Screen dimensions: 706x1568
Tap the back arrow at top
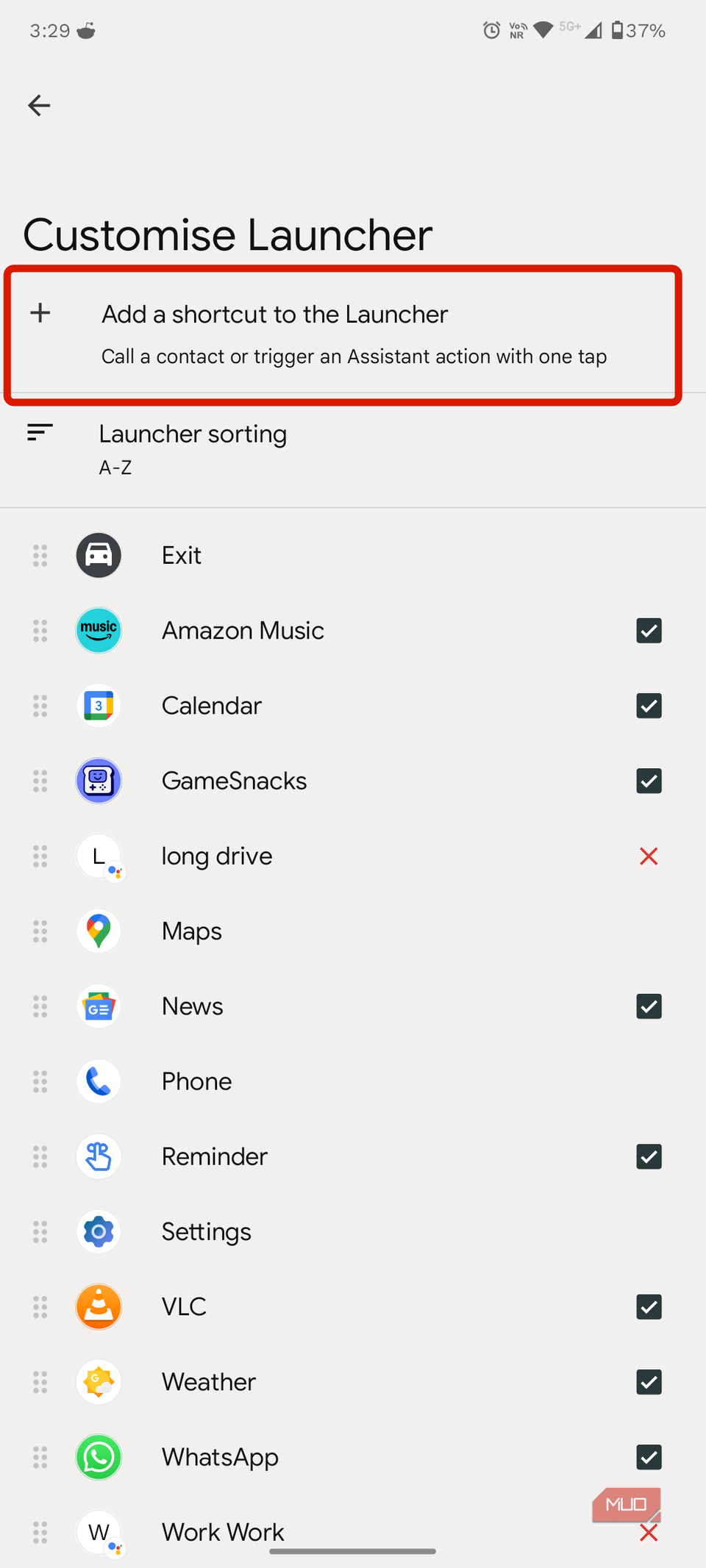[39, 105]
